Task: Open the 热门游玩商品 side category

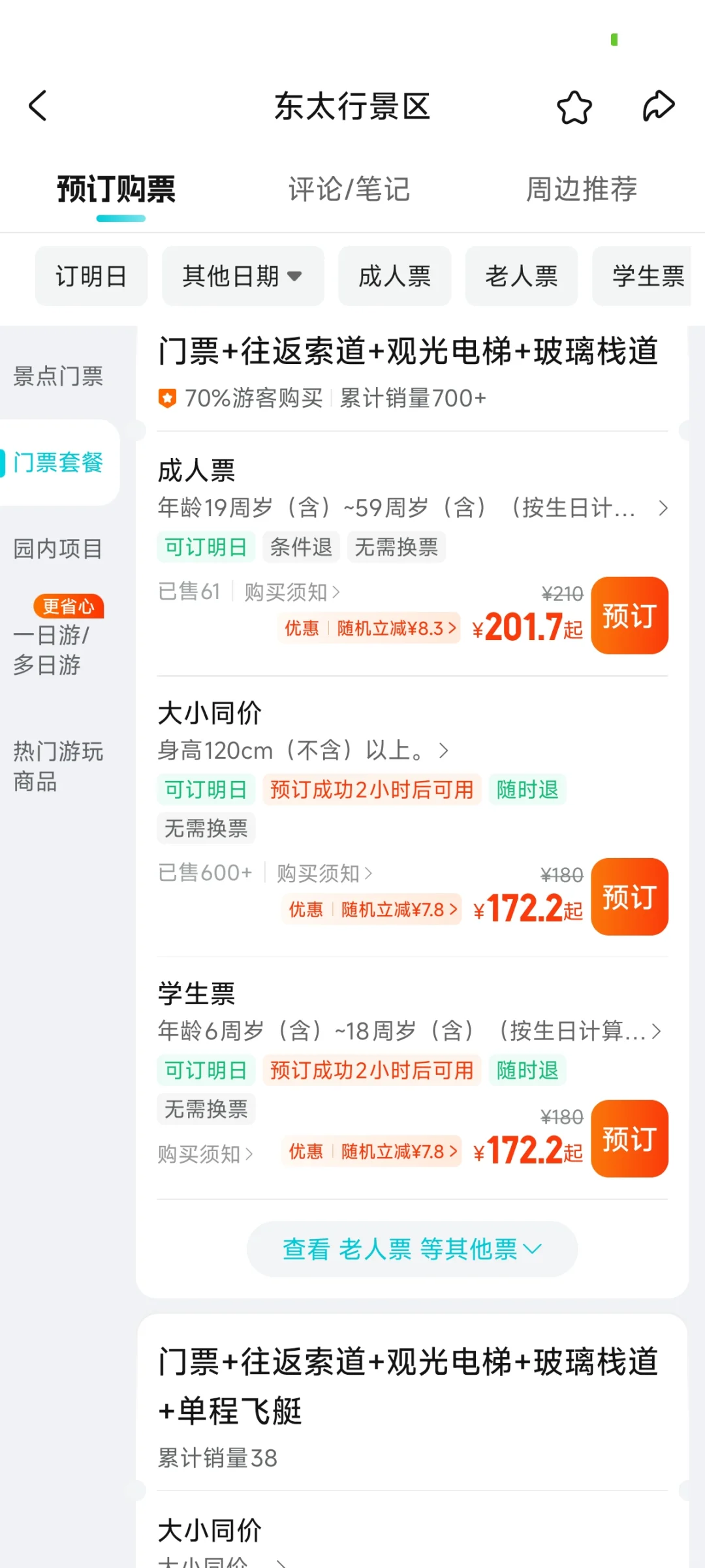Action: pyautogui.click(x=59, y=767)
